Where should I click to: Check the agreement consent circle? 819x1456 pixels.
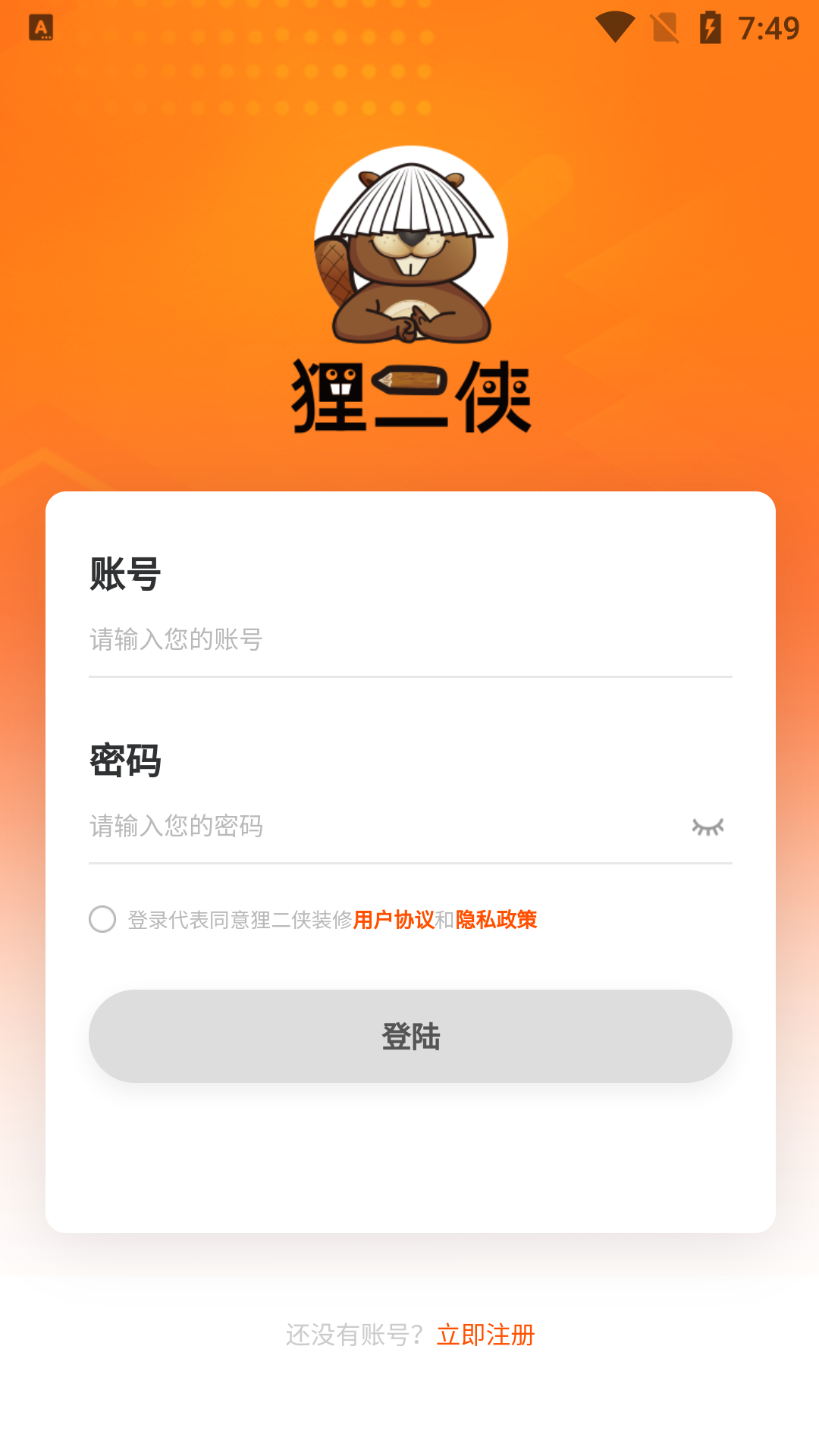[102, 919]
